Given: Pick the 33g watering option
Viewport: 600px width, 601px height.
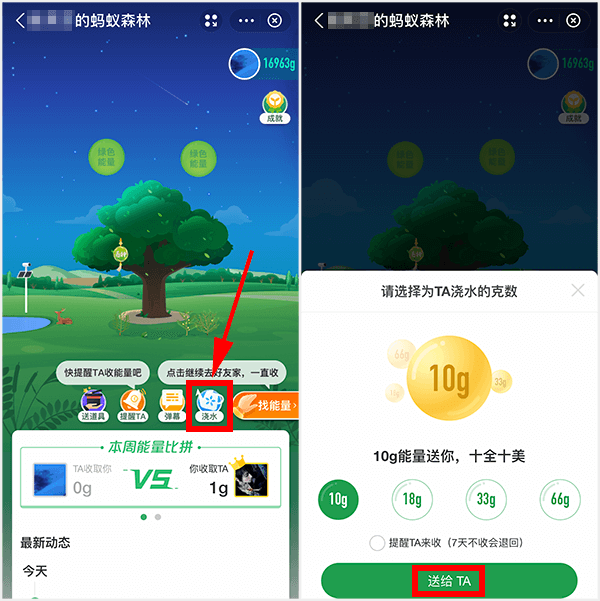Looking at the screenshot, I should coord(486,498).
